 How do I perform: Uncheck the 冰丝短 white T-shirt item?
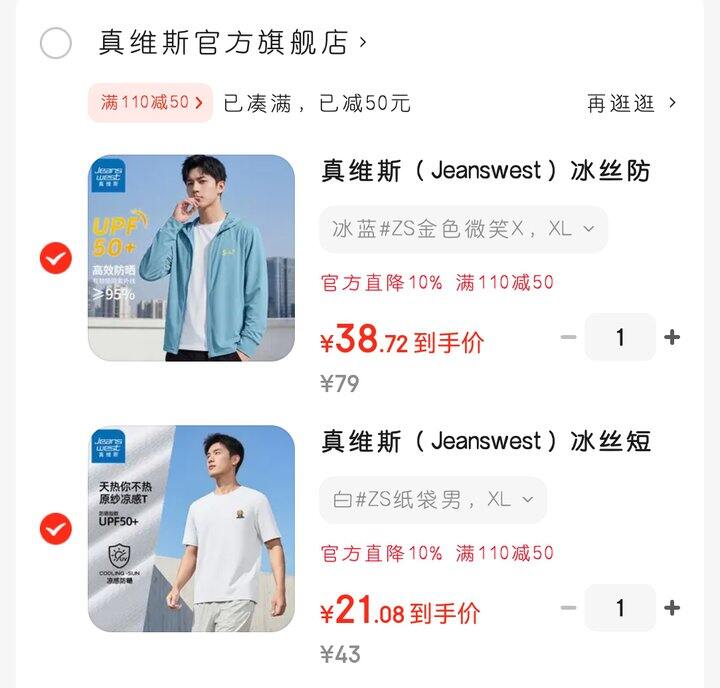pos(56,528)
